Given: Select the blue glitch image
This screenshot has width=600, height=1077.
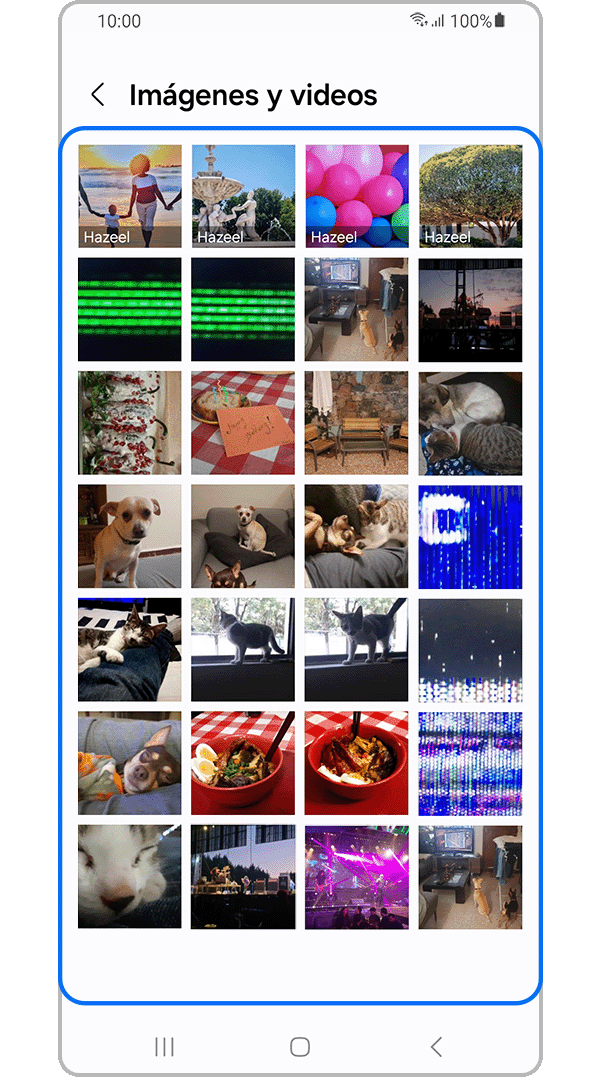Looking at the screenshot, I should [x=470, y=536].
